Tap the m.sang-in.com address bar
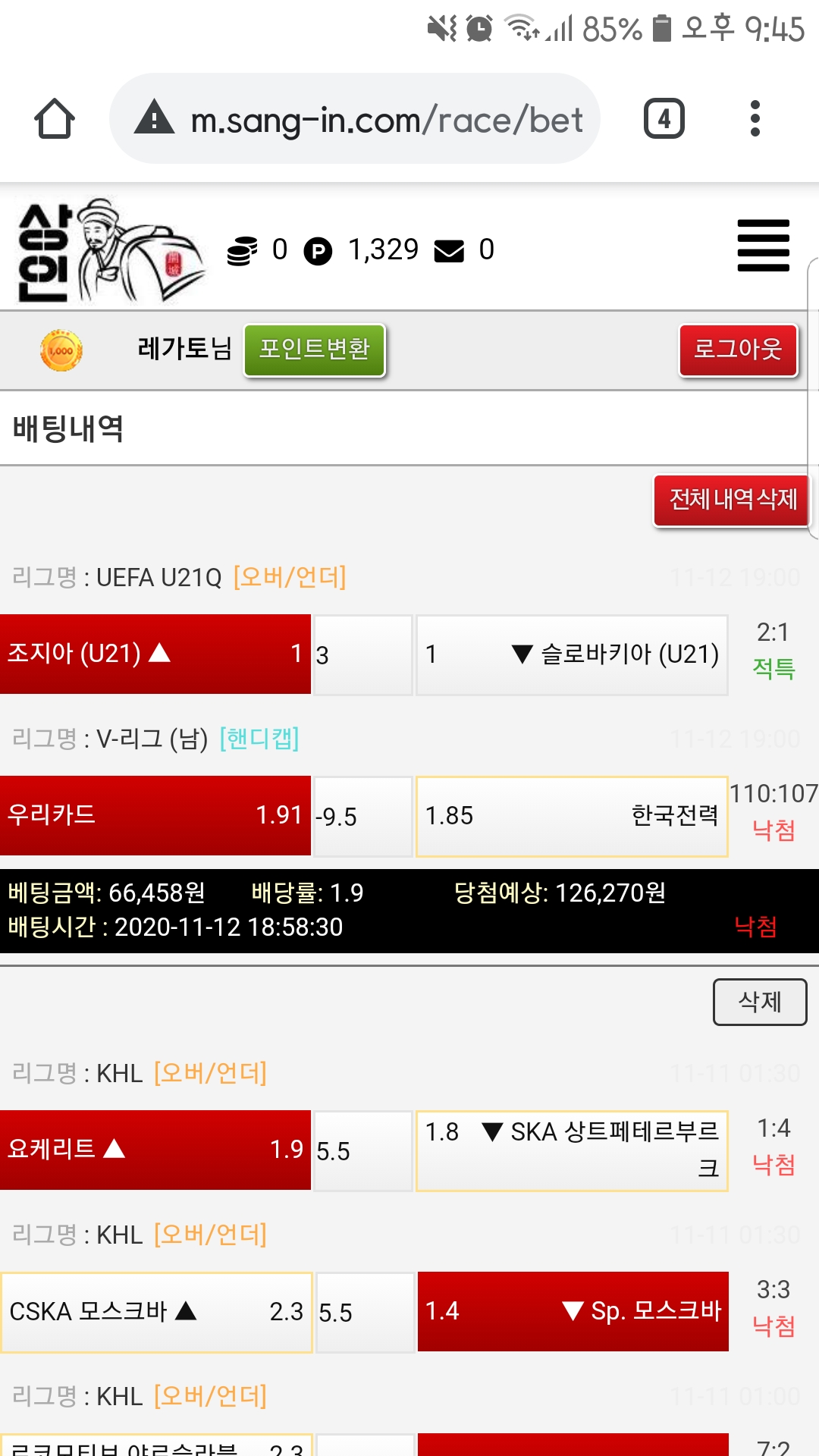819x1456 pixels. (x=355, y=119)
